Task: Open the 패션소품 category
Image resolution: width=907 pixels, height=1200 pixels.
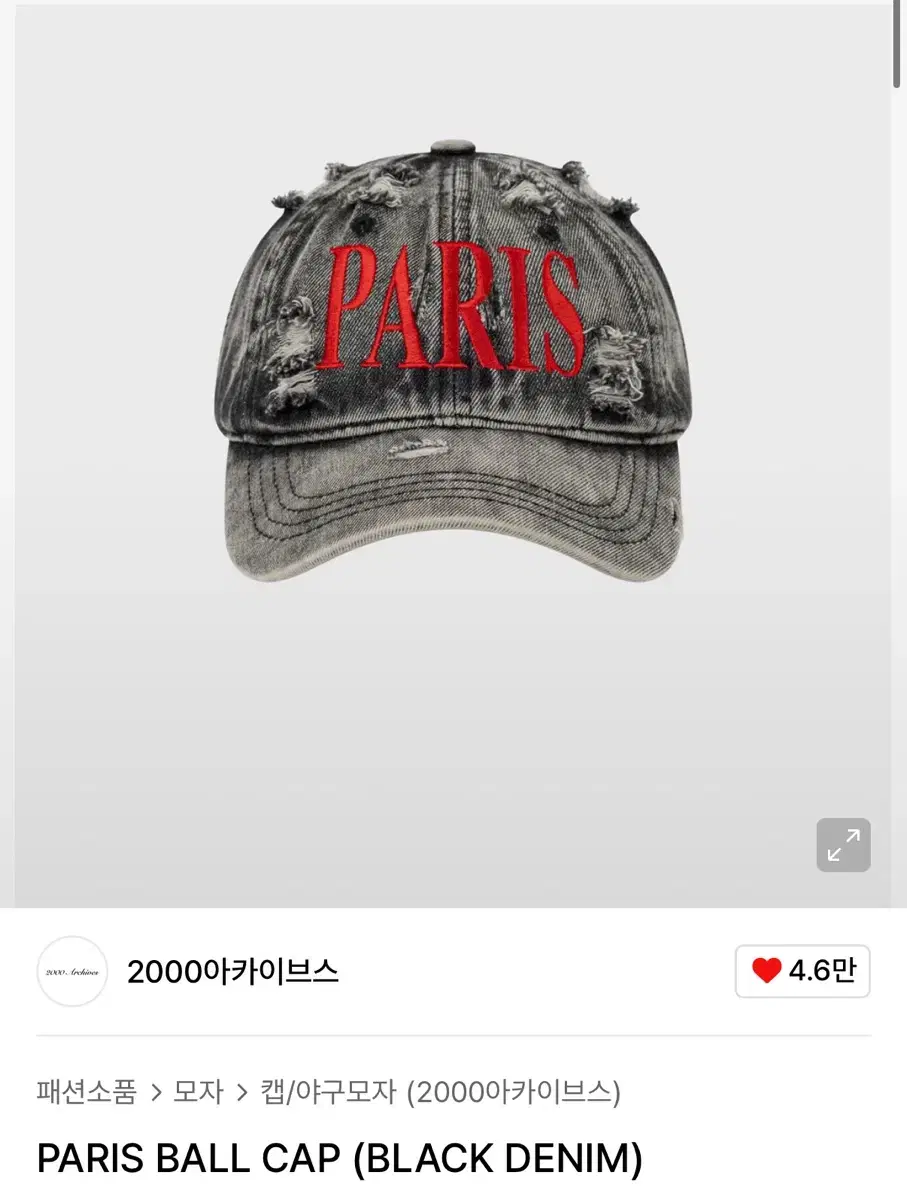Action: (85, 1093)
